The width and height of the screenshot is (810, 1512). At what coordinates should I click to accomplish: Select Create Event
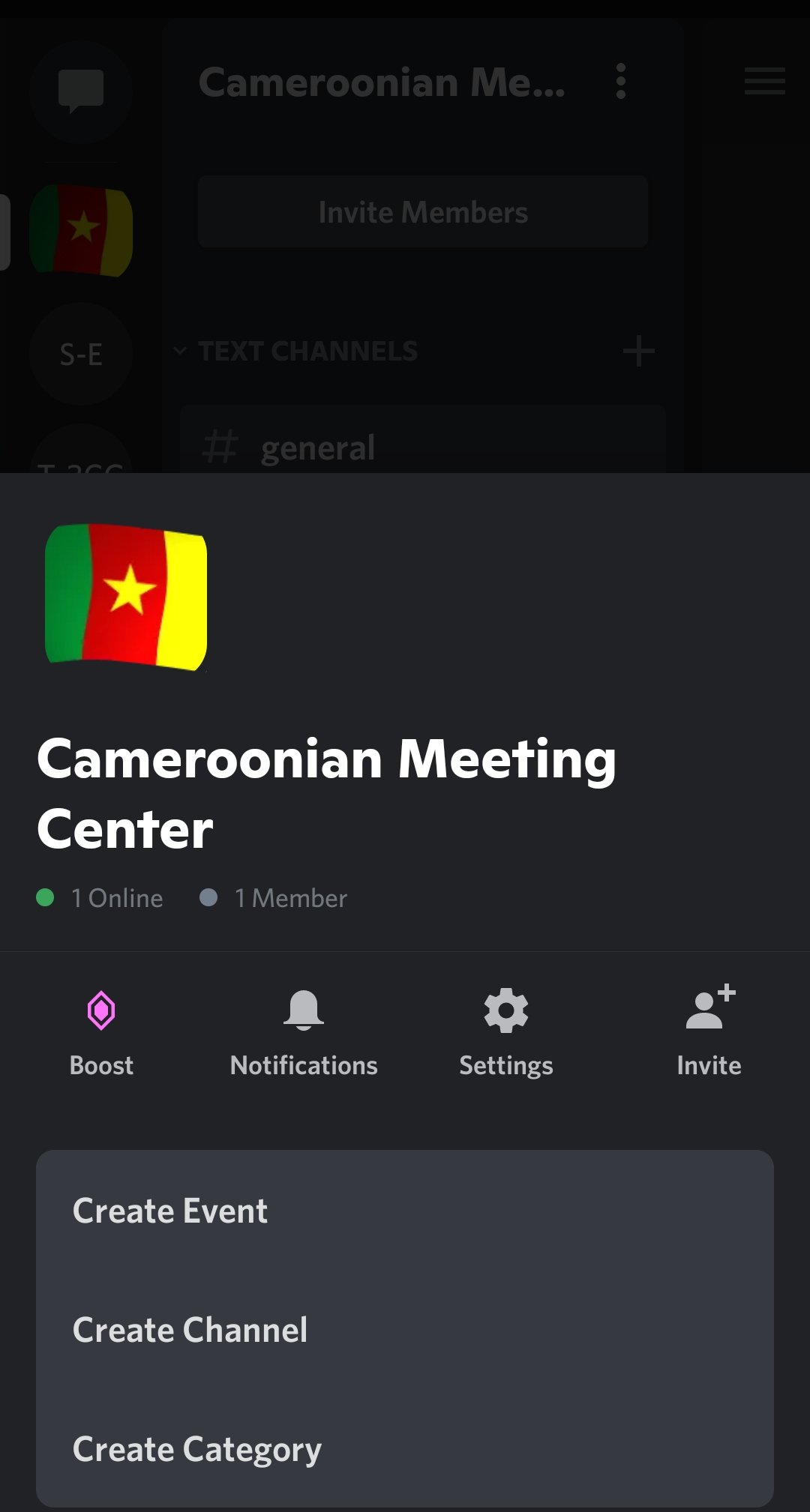click(405, 1211)
